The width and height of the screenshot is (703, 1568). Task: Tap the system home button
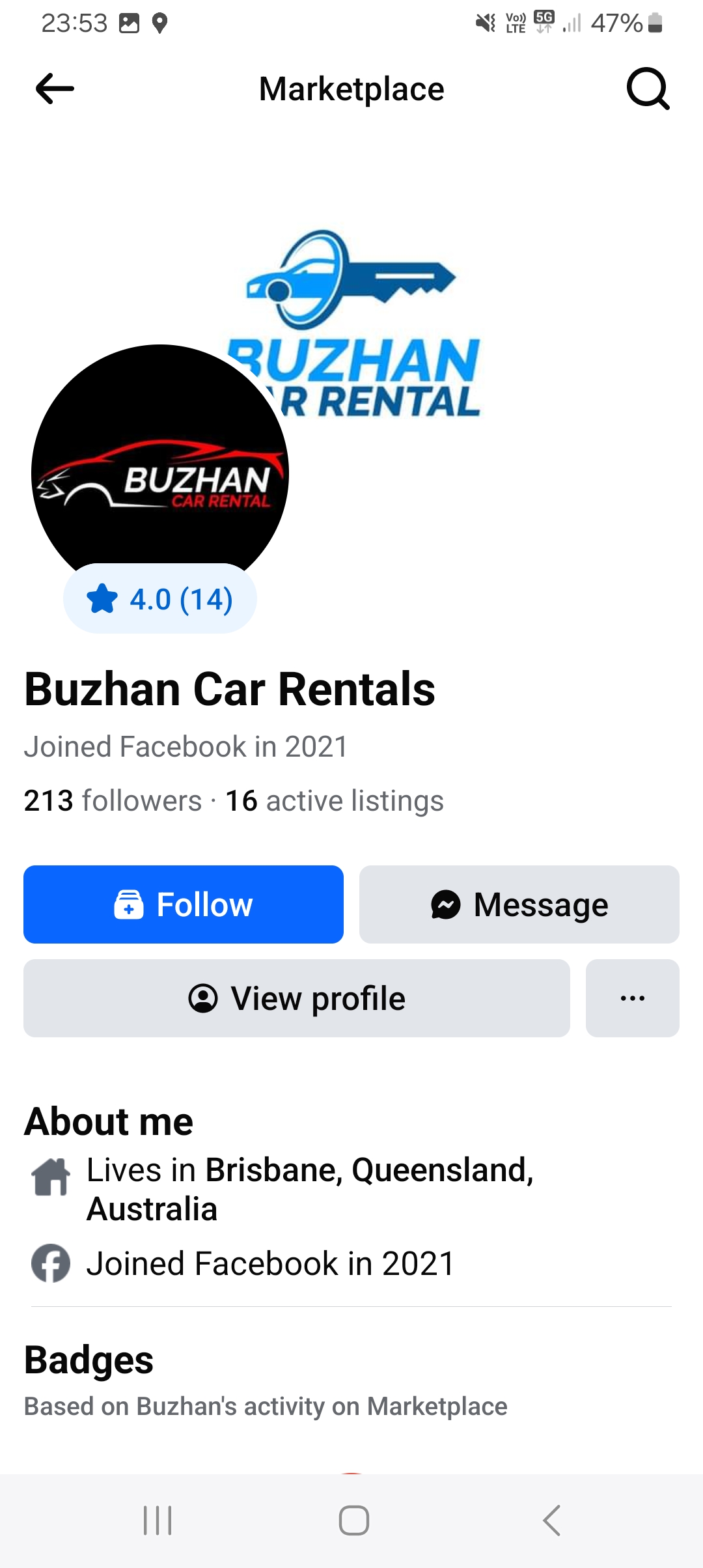click(x=353, y=1520)
